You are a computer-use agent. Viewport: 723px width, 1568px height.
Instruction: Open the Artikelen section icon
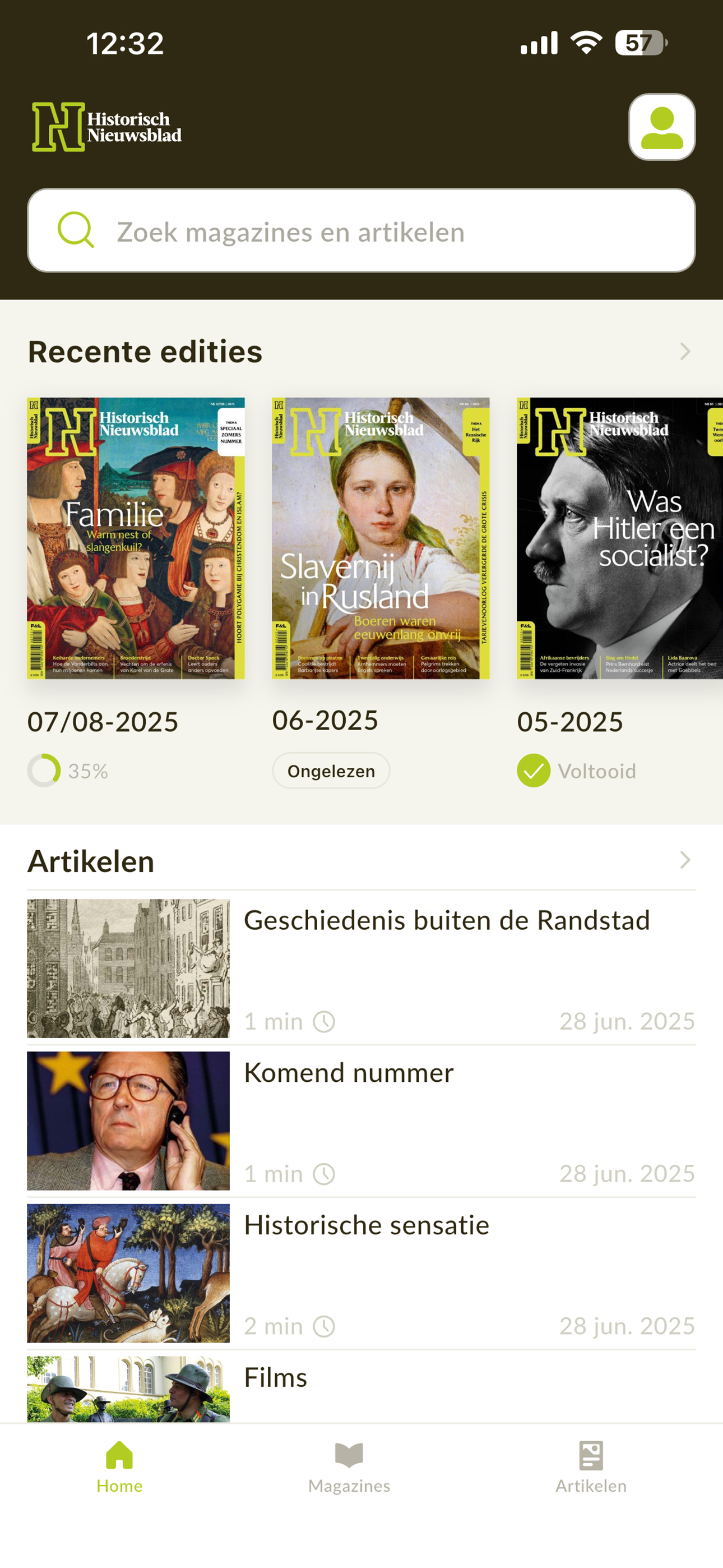point(591,1456)
